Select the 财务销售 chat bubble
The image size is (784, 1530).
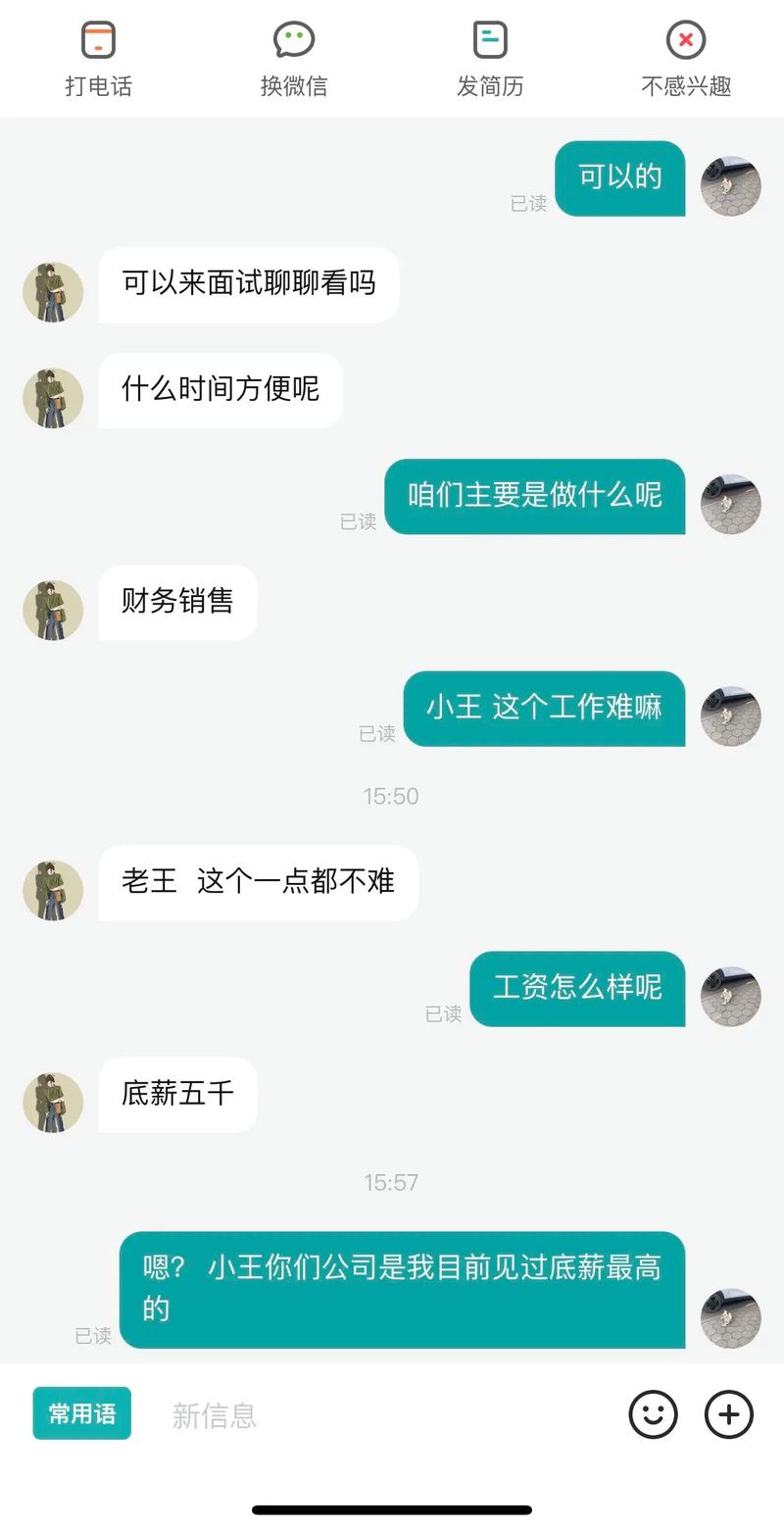tap(176, 602)
